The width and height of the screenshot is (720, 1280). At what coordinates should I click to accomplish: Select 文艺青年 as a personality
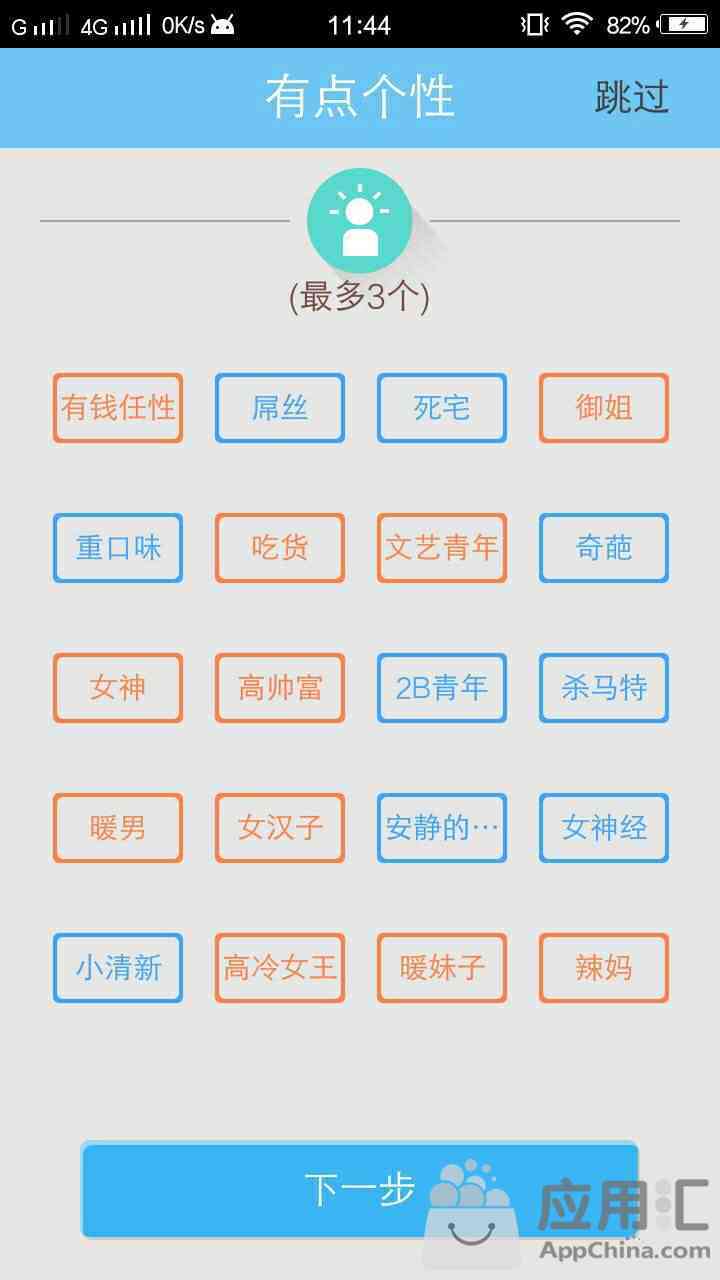(442, 548)
